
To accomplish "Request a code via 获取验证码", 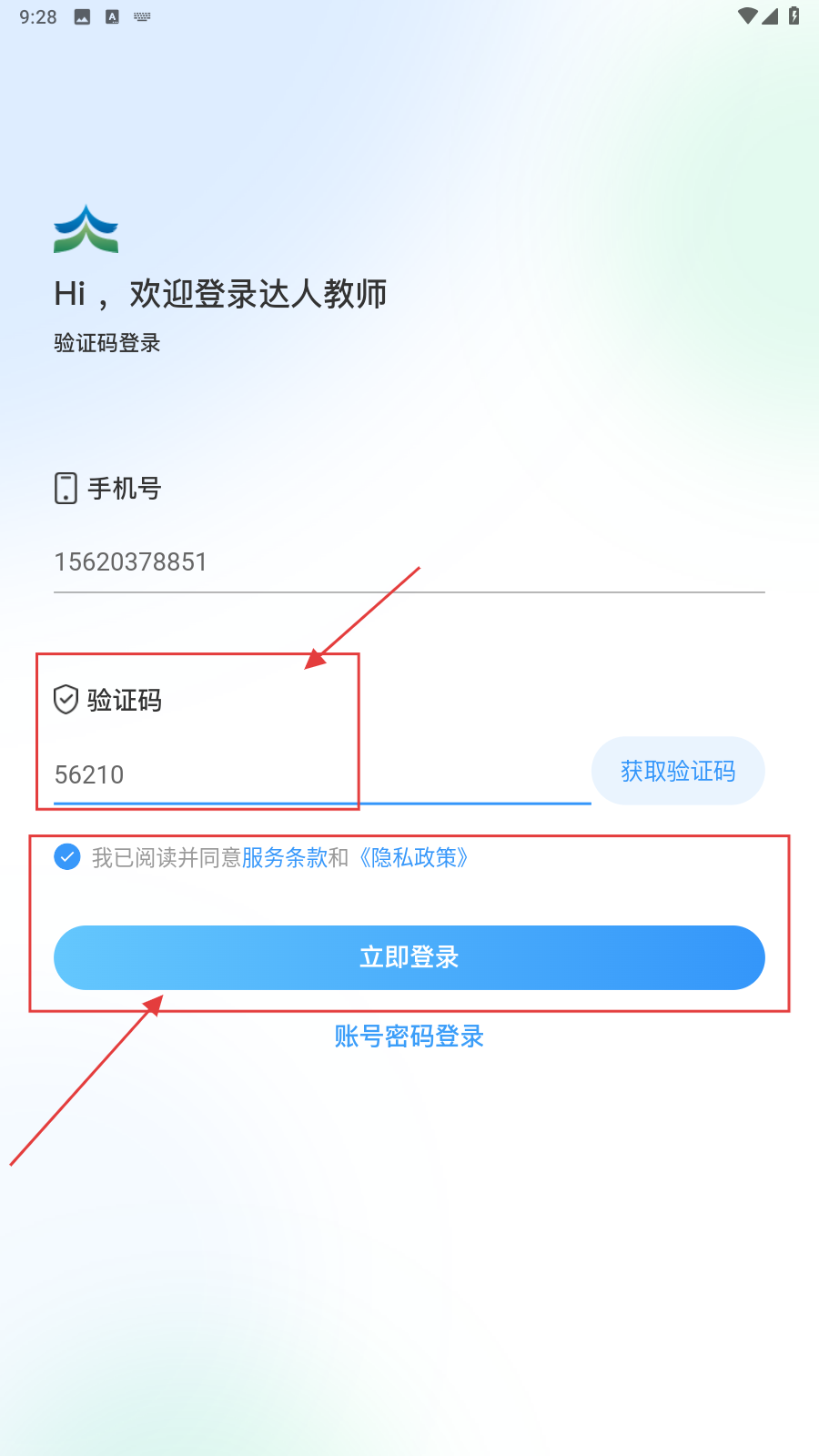I will (678, 772).
